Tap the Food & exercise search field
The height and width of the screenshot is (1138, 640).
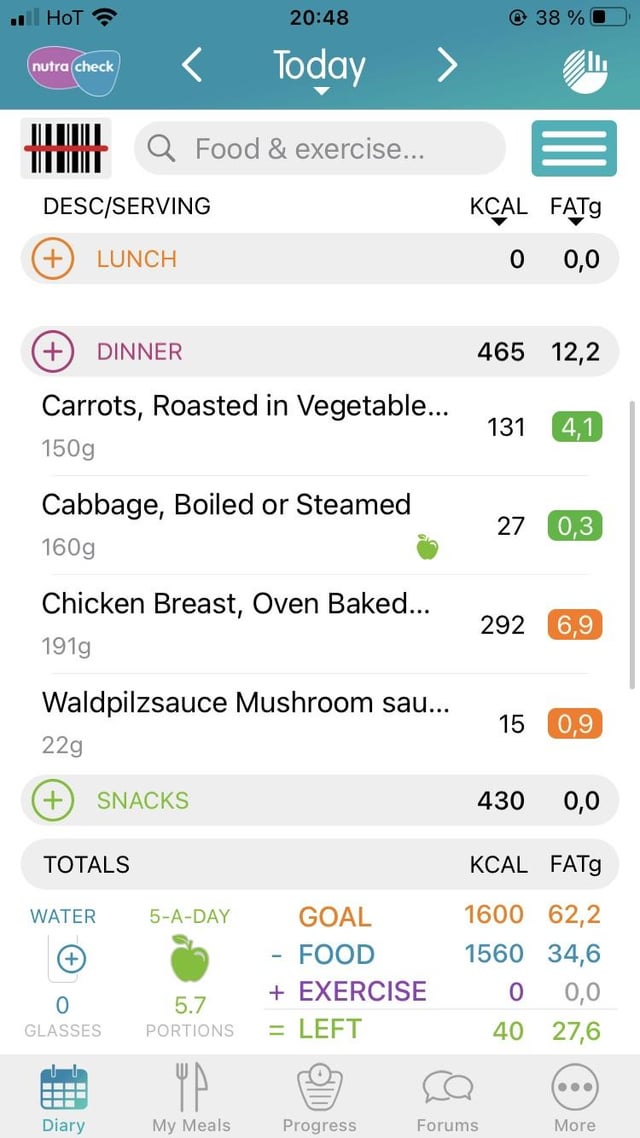[319, 148]
